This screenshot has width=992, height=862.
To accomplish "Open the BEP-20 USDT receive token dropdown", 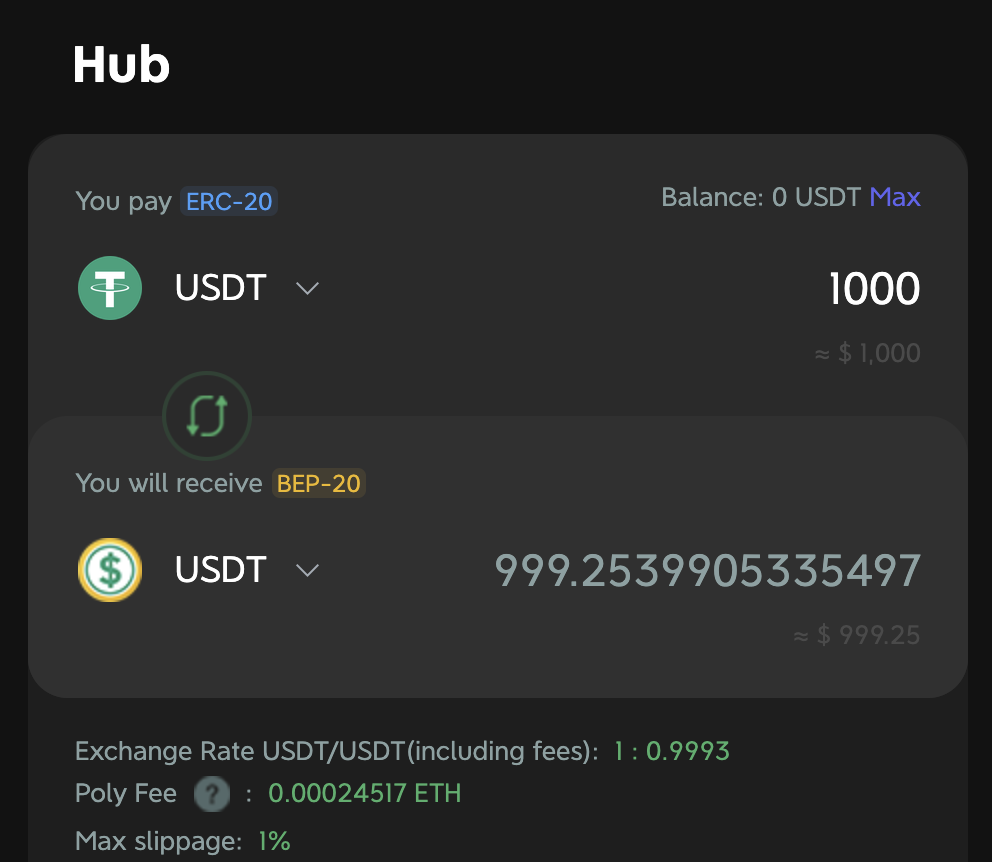I will coord(307,570).
